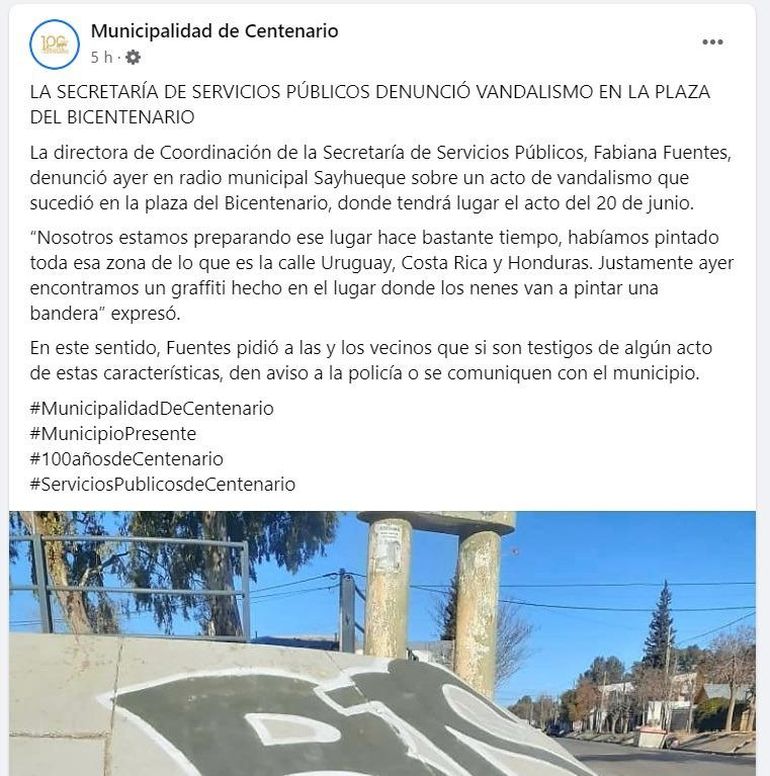Open the post's 5 h timestamp
The height and width of the screenshot is (776, 770).
(x=103, y=57)
